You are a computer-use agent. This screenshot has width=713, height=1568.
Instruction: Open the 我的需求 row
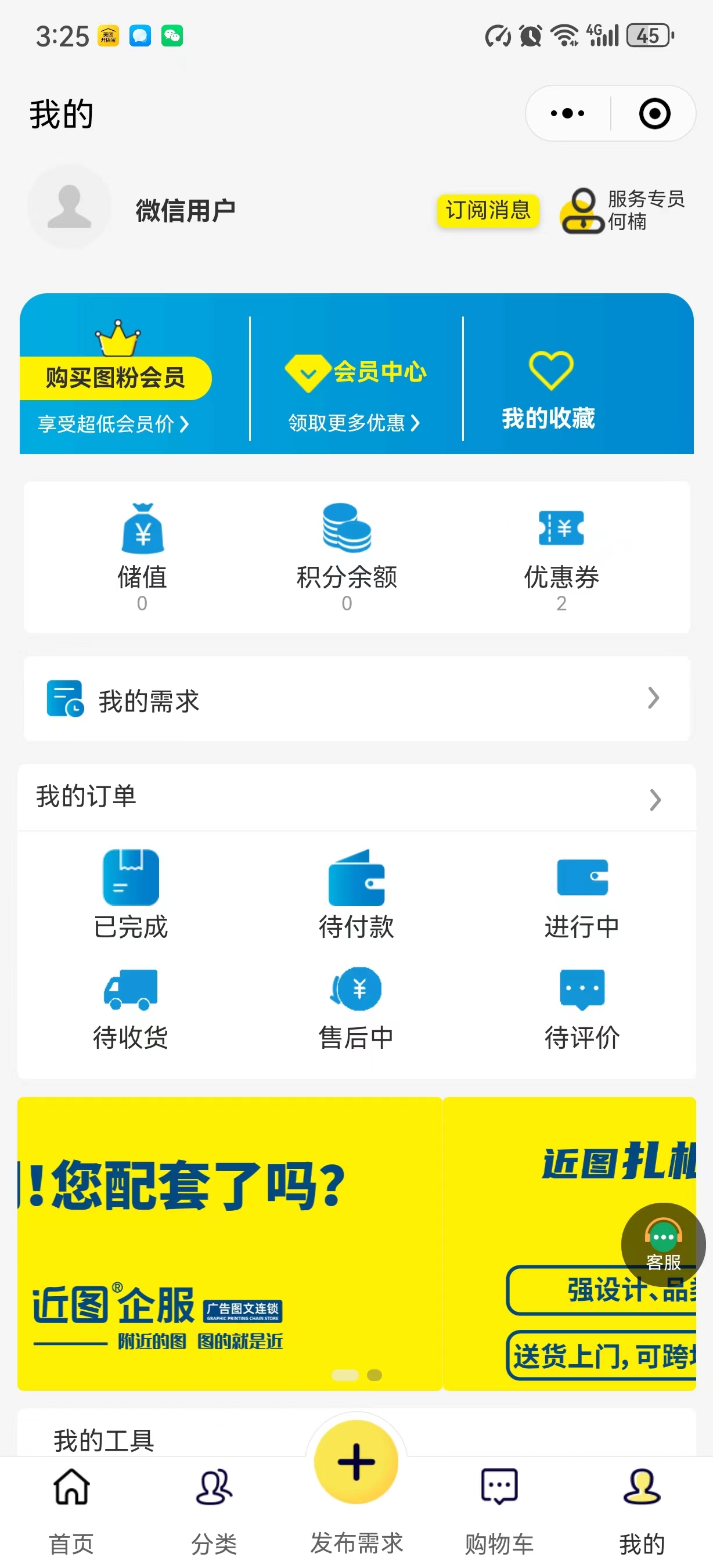(356, 699)
